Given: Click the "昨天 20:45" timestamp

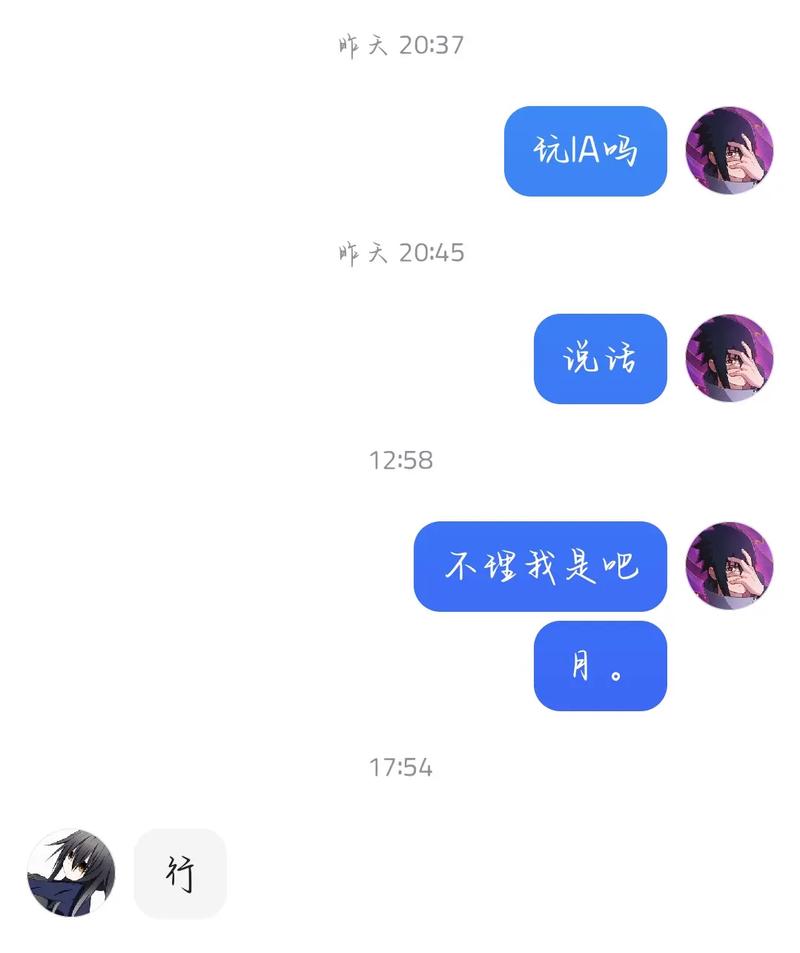Looking at the screenshot, I should [x=400, y=253].
